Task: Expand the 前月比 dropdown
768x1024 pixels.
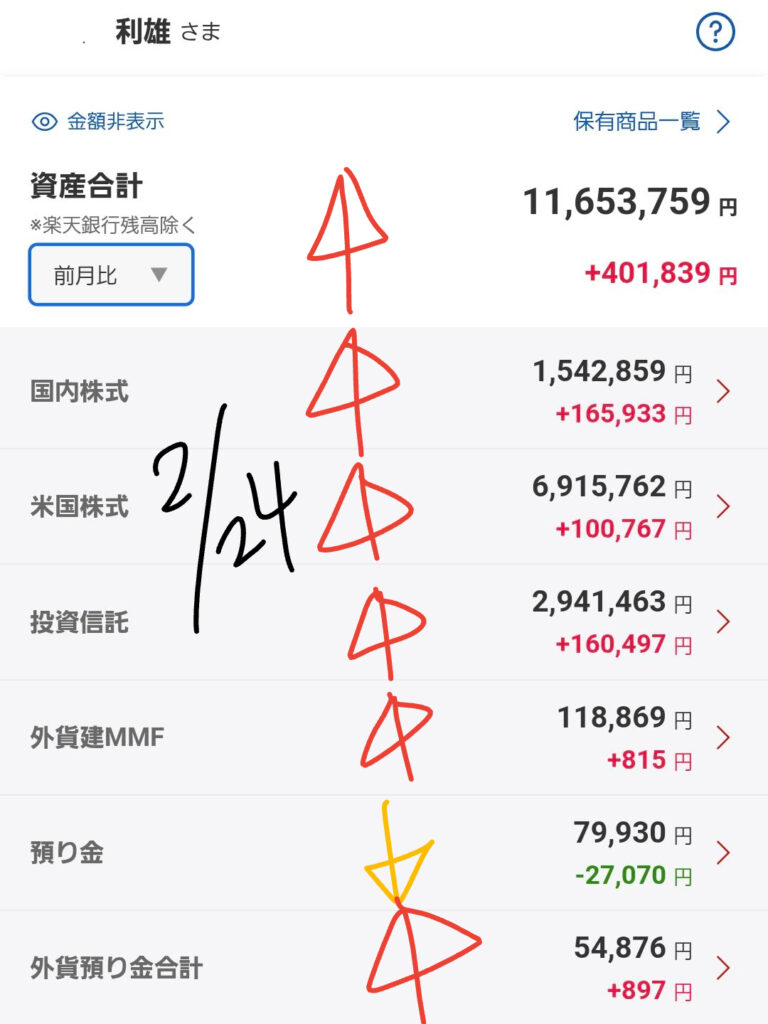Action: pyautogui.click(x=111, y=275)
